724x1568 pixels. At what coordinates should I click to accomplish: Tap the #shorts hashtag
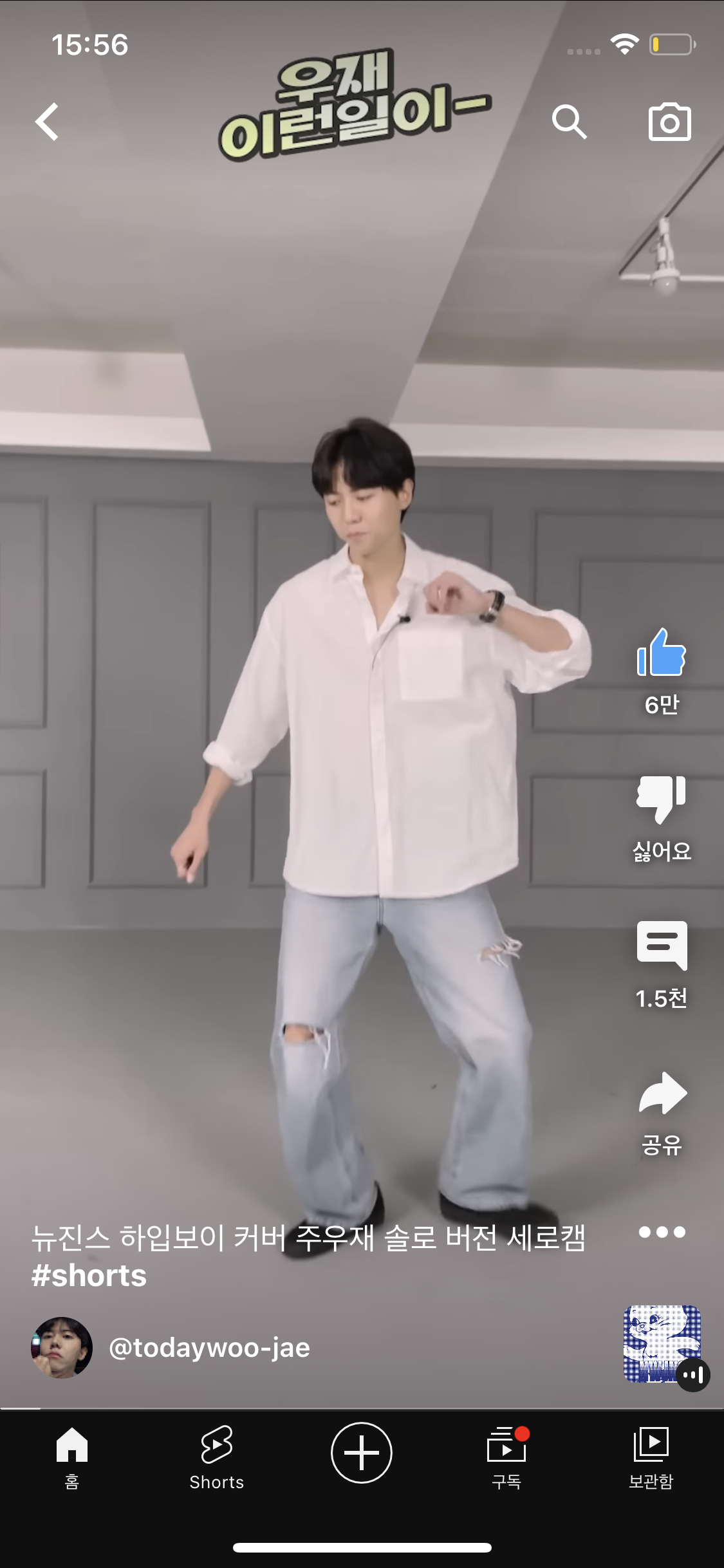pyautogui.click(x=89, y=1276)
